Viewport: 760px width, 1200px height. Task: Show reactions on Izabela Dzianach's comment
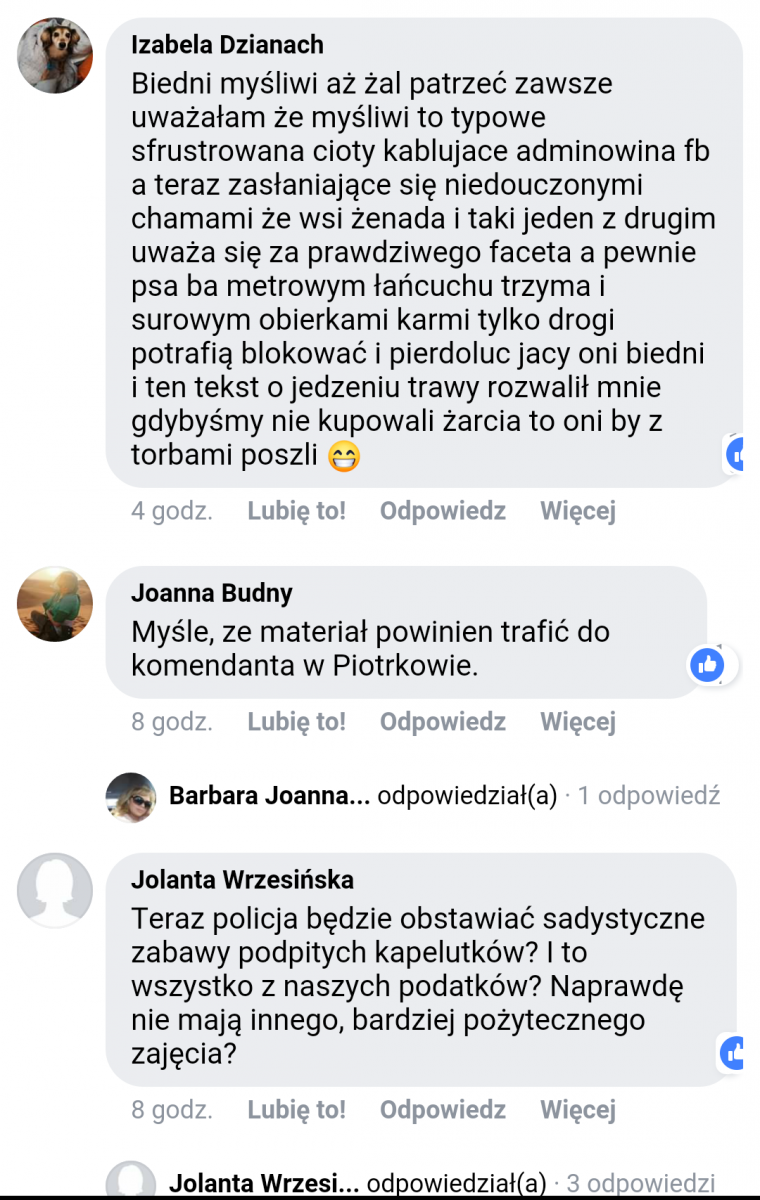click(x=741, y=454)
